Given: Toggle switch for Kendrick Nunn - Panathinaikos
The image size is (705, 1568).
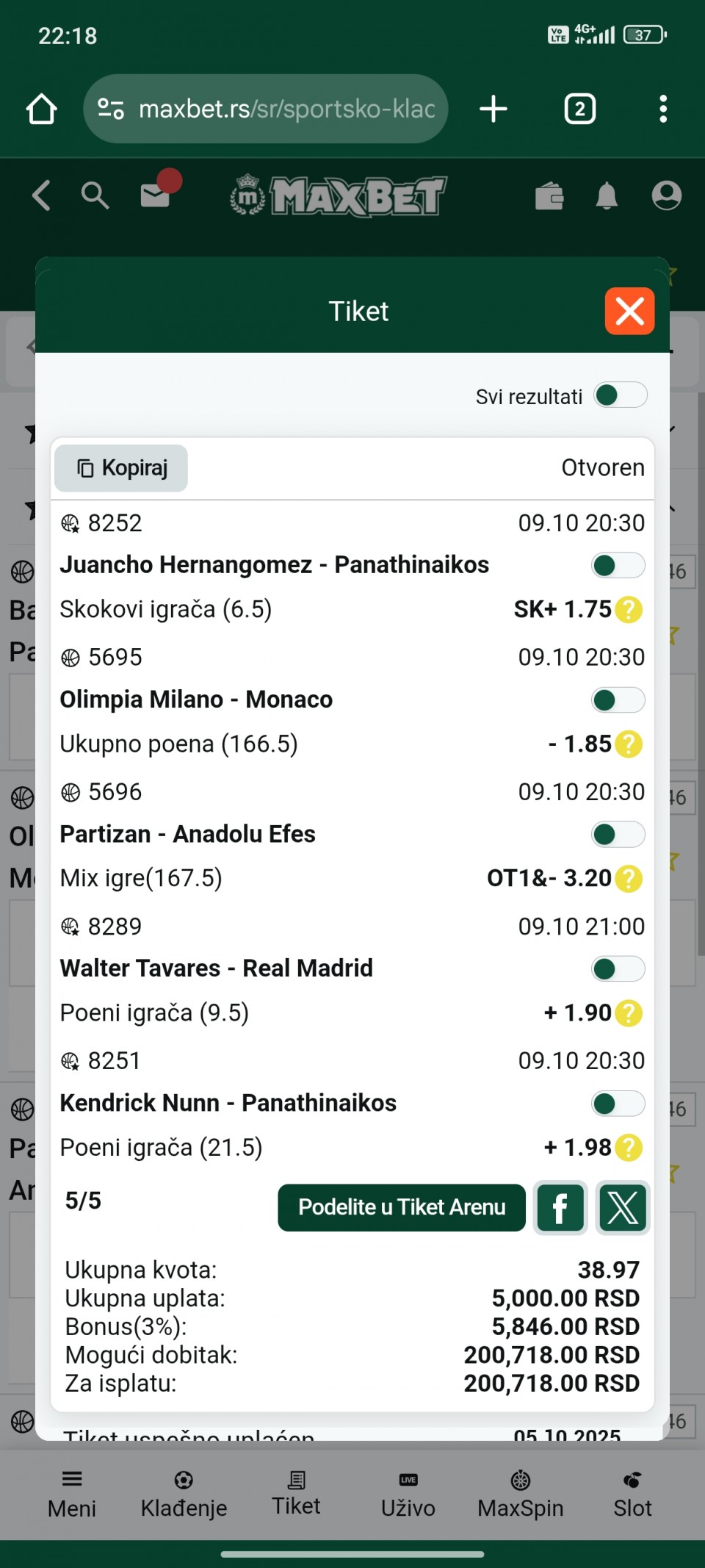Looking at the screenshot, I should point(618,1104).
